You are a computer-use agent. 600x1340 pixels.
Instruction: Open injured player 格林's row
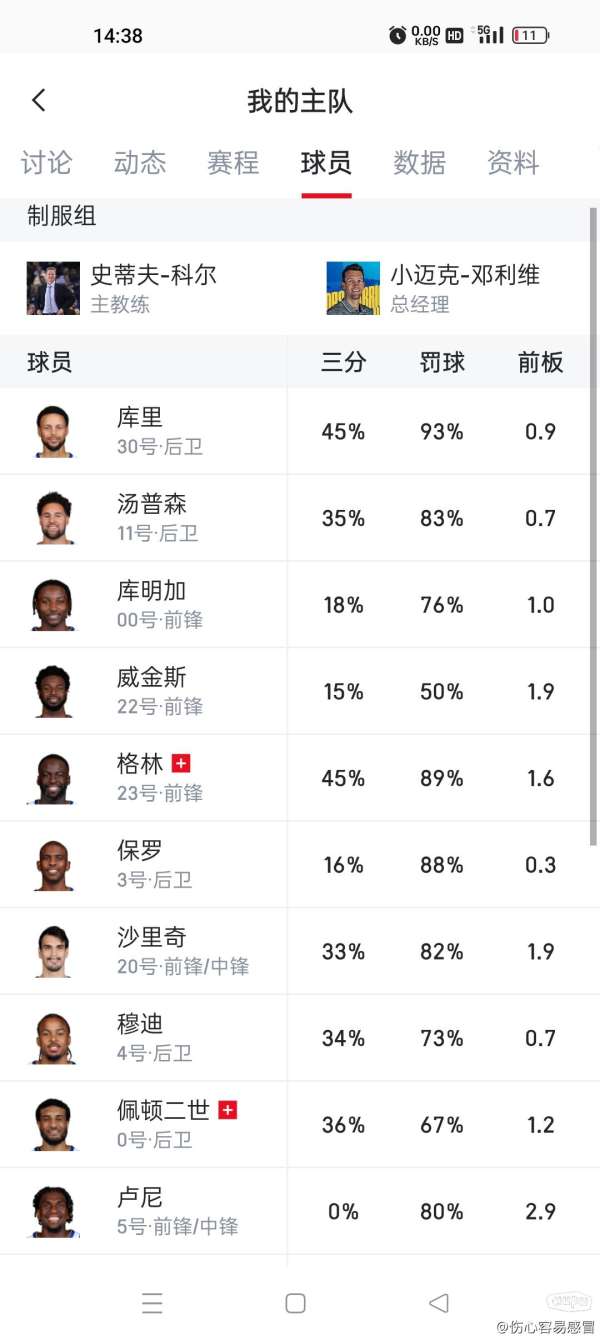(x=300, y=778)
